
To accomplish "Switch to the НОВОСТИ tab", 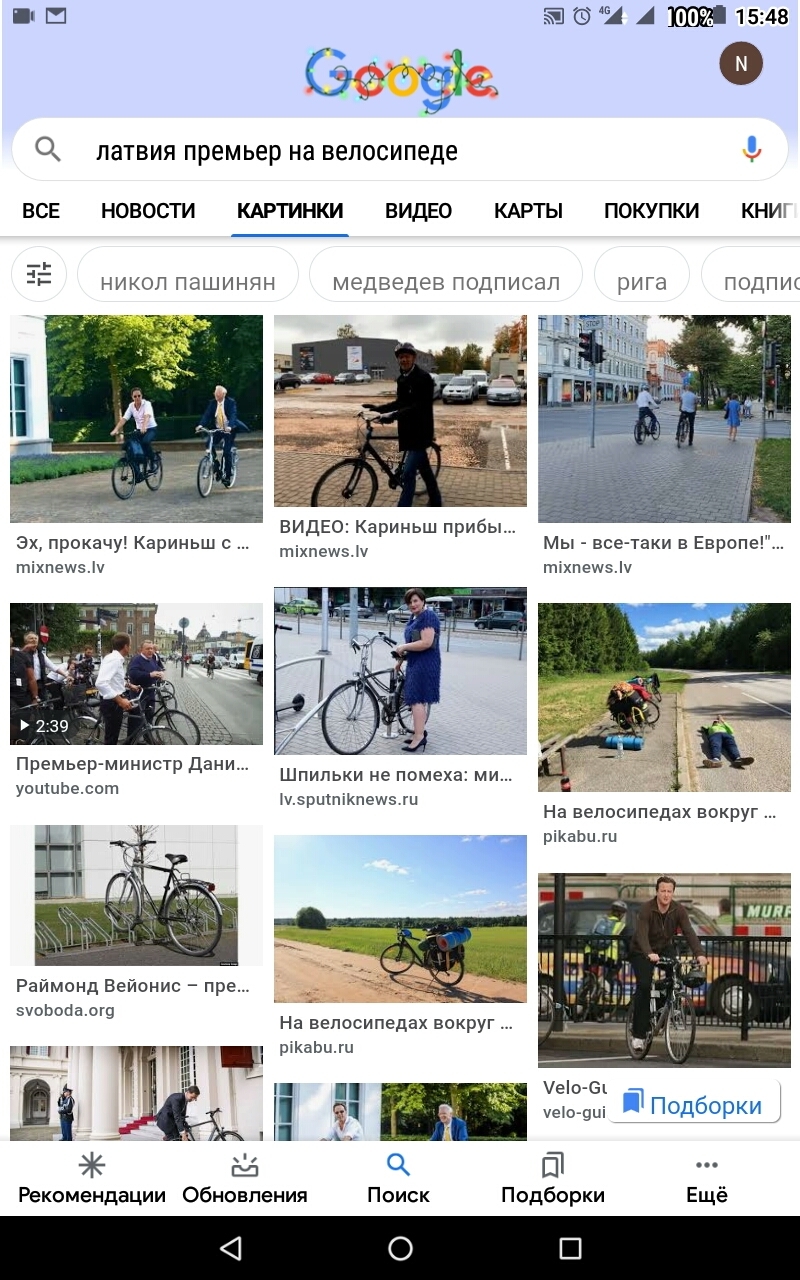I will click(x=148, y=211).
